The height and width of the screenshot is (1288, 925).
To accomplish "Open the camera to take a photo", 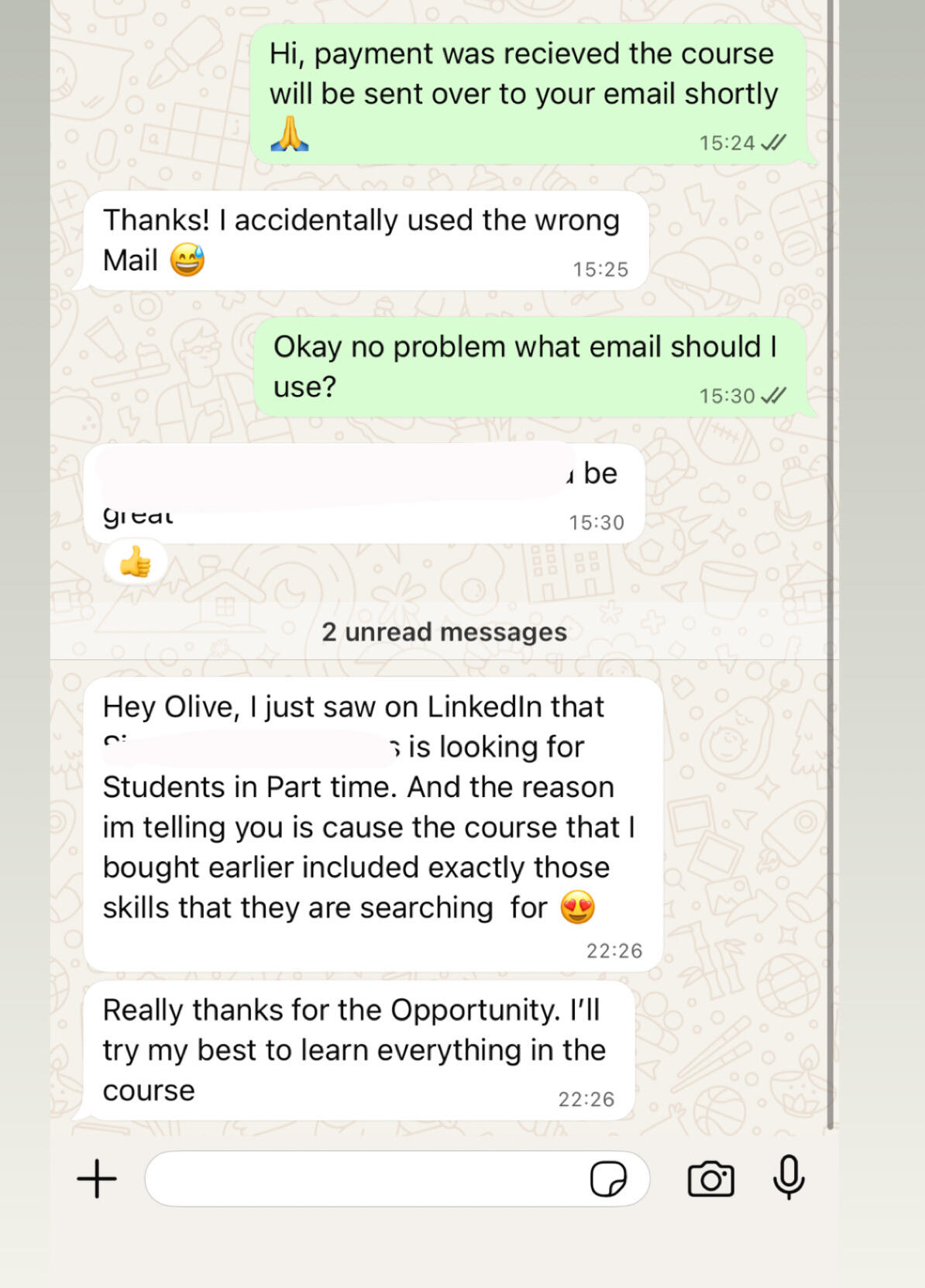I will click(x=710, y=1179).
